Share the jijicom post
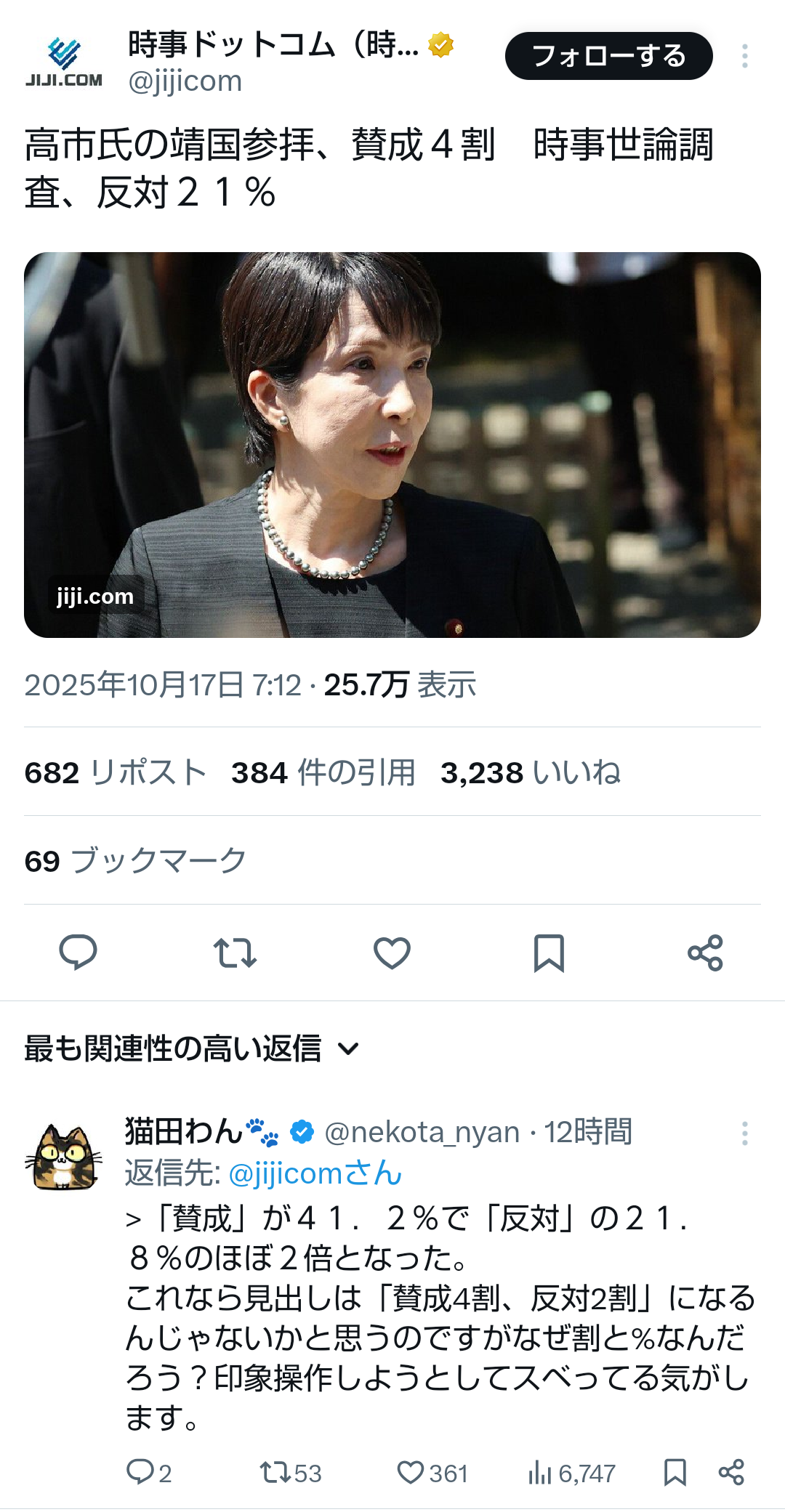This screenshot has height=1512, width=785. coord(705,953)
